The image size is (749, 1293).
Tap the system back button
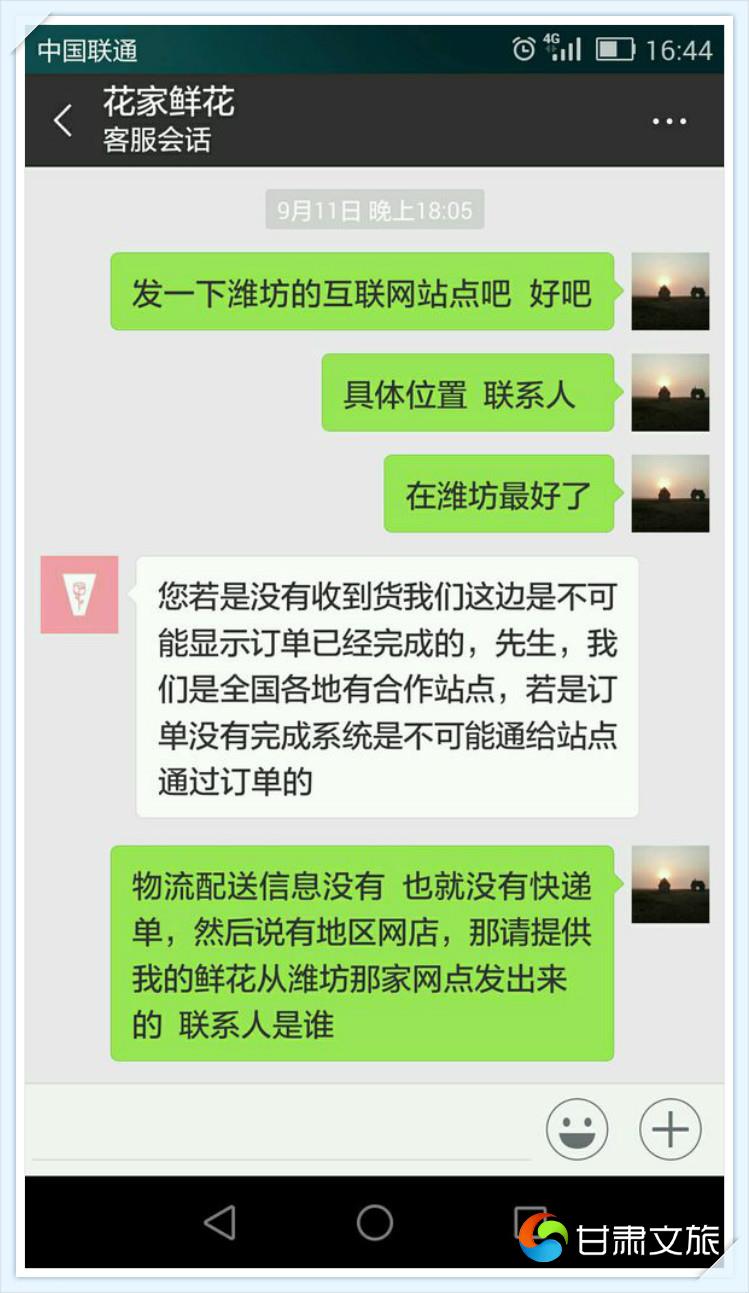[219, 1222]
